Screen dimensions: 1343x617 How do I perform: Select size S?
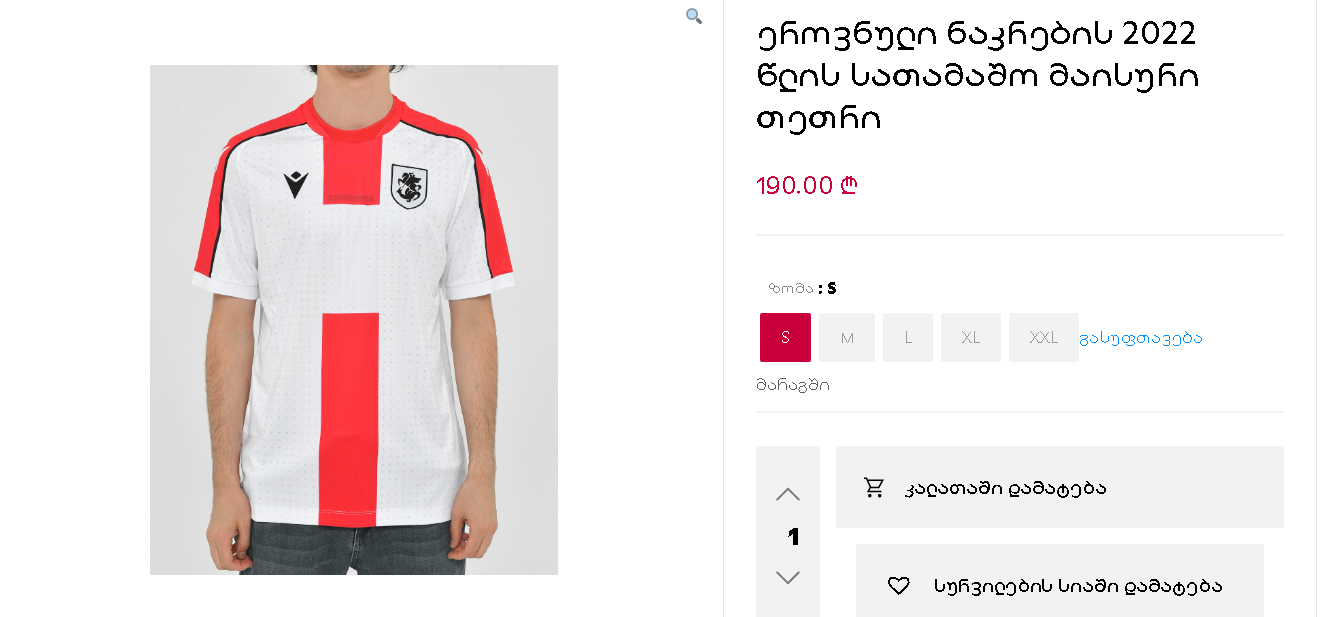(785, 337)
